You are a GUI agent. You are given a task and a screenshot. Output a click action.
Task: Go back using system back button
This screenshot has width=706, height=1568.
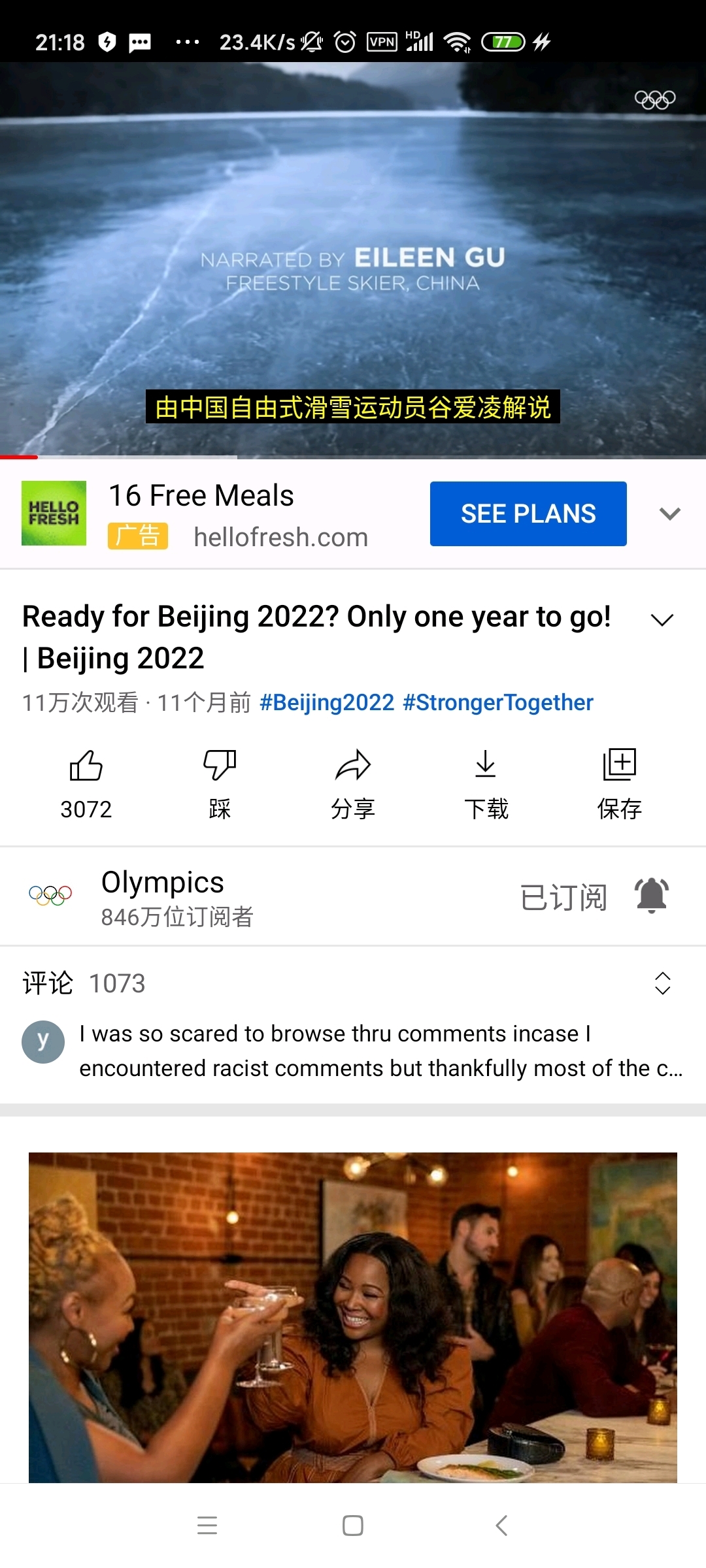coord(501,1526)
